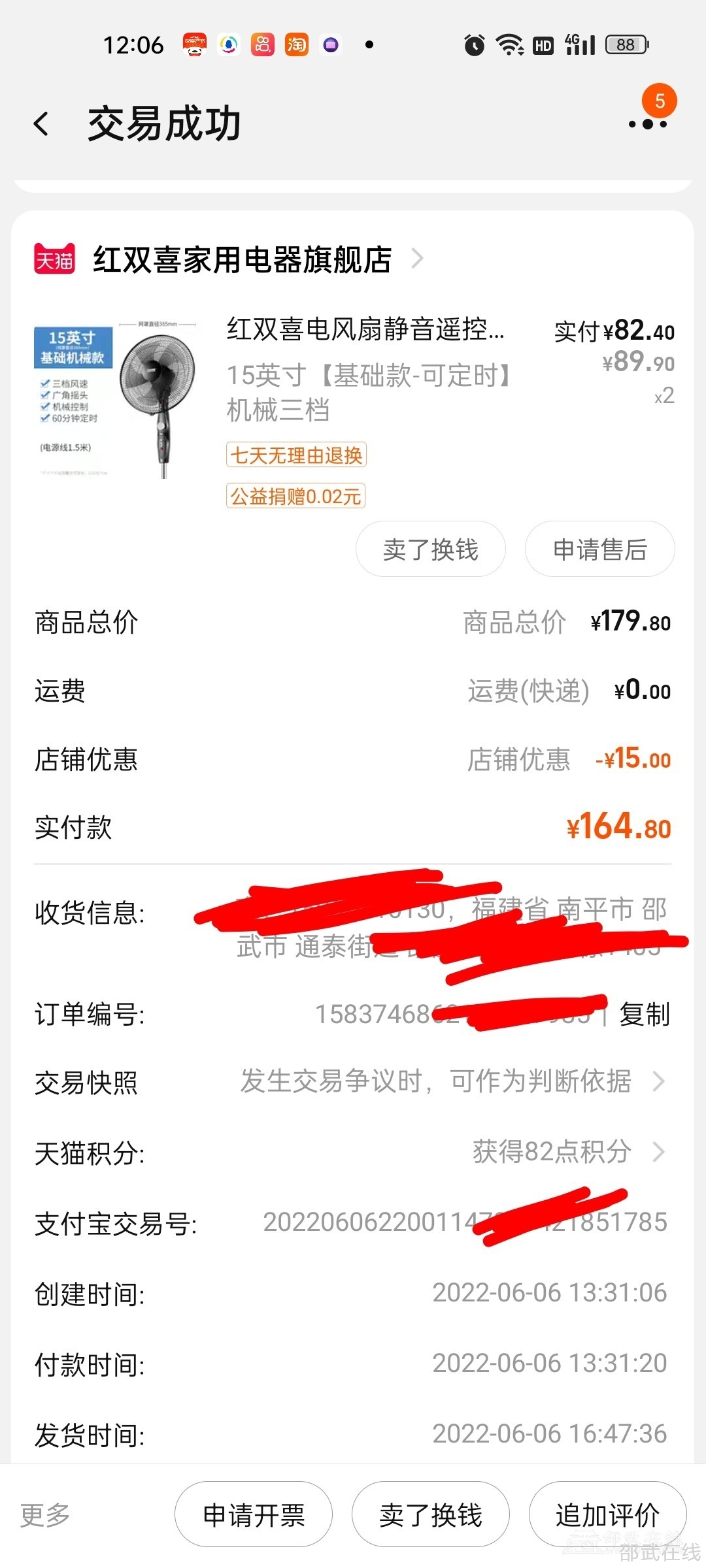Tap 卖了换钱 in the bottom bar
Viewport: 706px width, 1568px height.
pos(430,1514)
